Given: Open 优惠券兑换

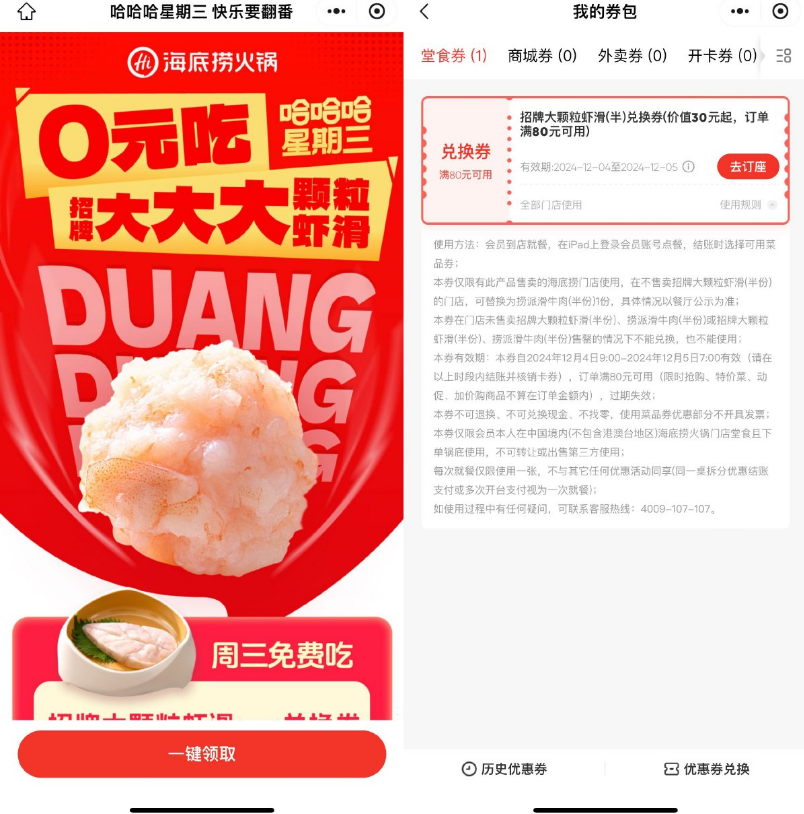Looking at the screenshot, I should [706, 769].
